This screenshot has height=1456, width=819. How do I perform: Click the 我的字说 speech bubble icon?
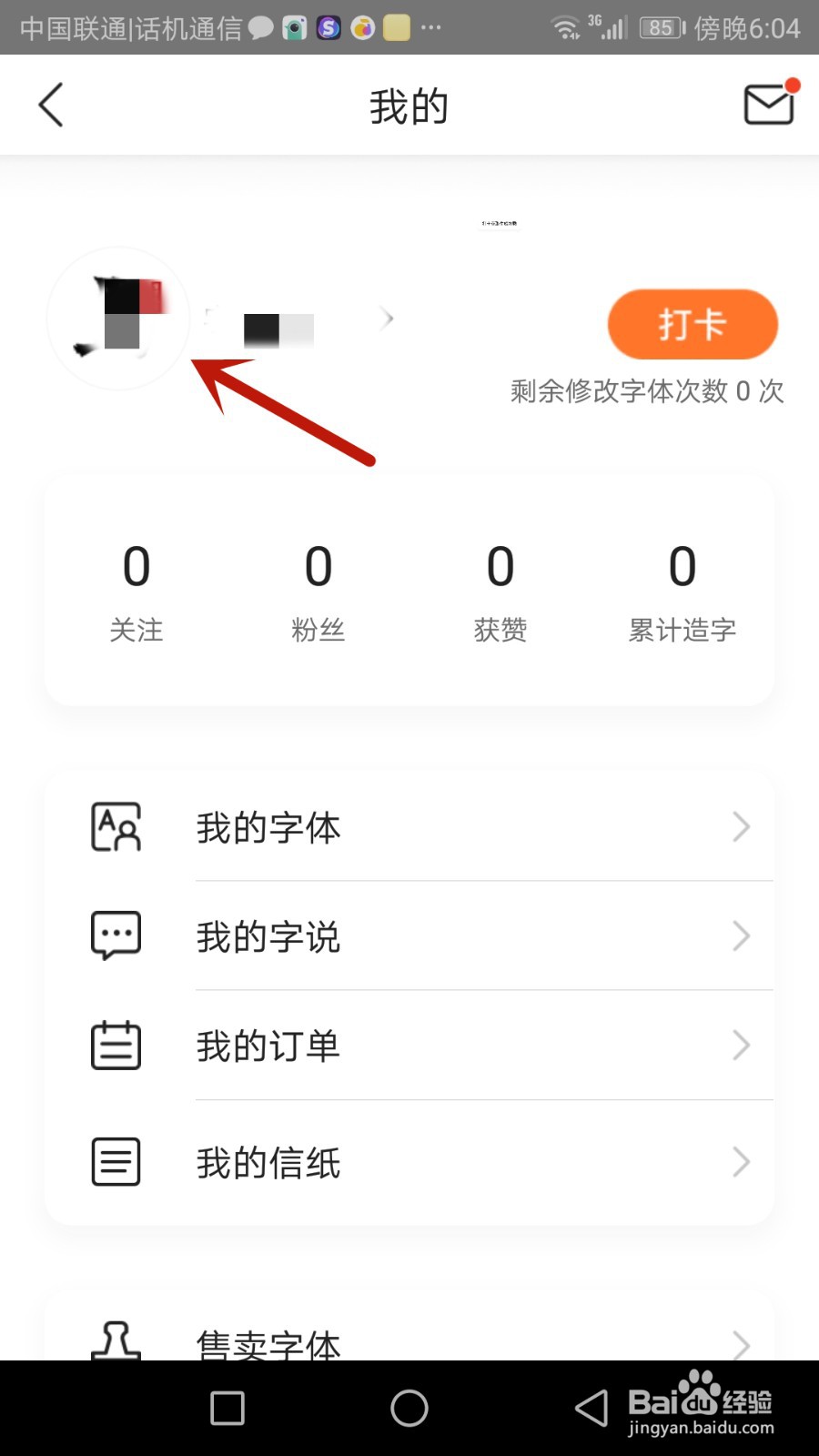pyautogui.click(x=116, y=935)
